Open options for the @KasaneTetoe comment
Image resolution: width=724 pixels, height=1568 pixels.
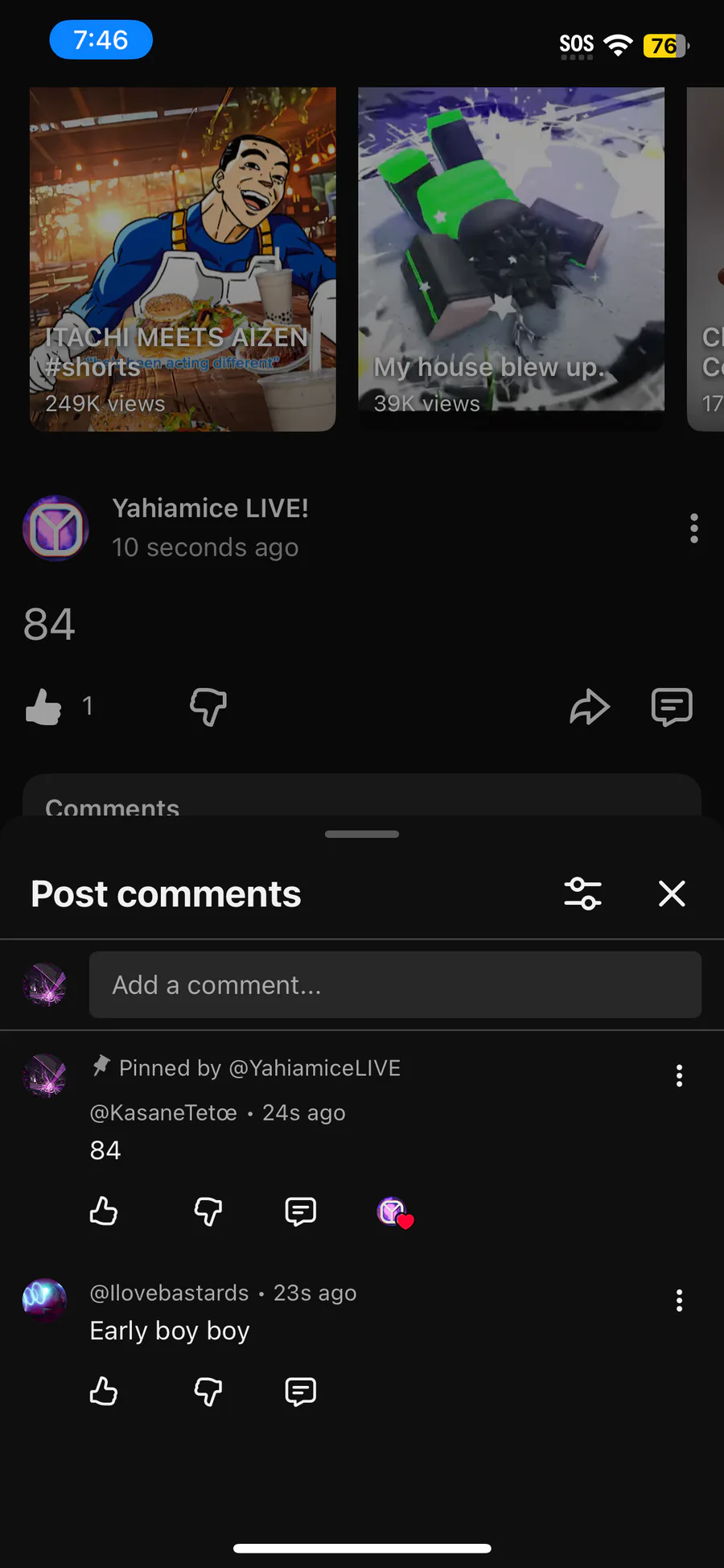coord(679,1075)
